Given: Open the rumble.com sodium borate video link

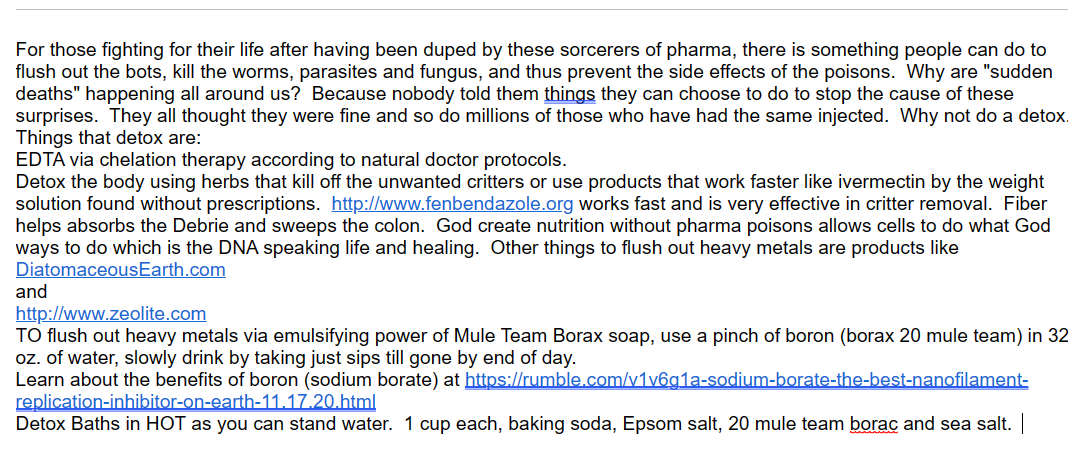Looking at the screenshot, I should (x=745, y=380).
